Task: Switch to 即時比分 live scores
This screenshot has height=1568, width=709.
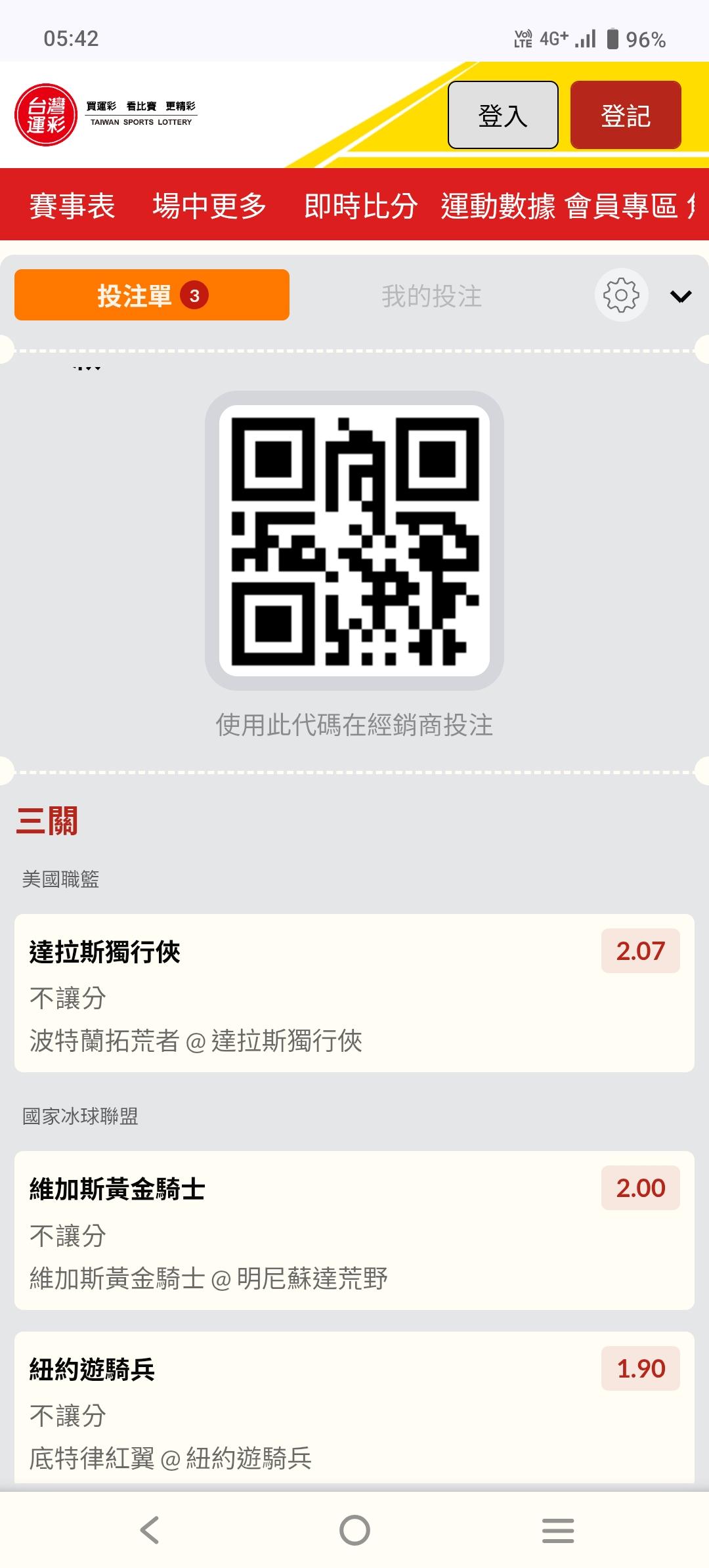Action: click(360, 206)
